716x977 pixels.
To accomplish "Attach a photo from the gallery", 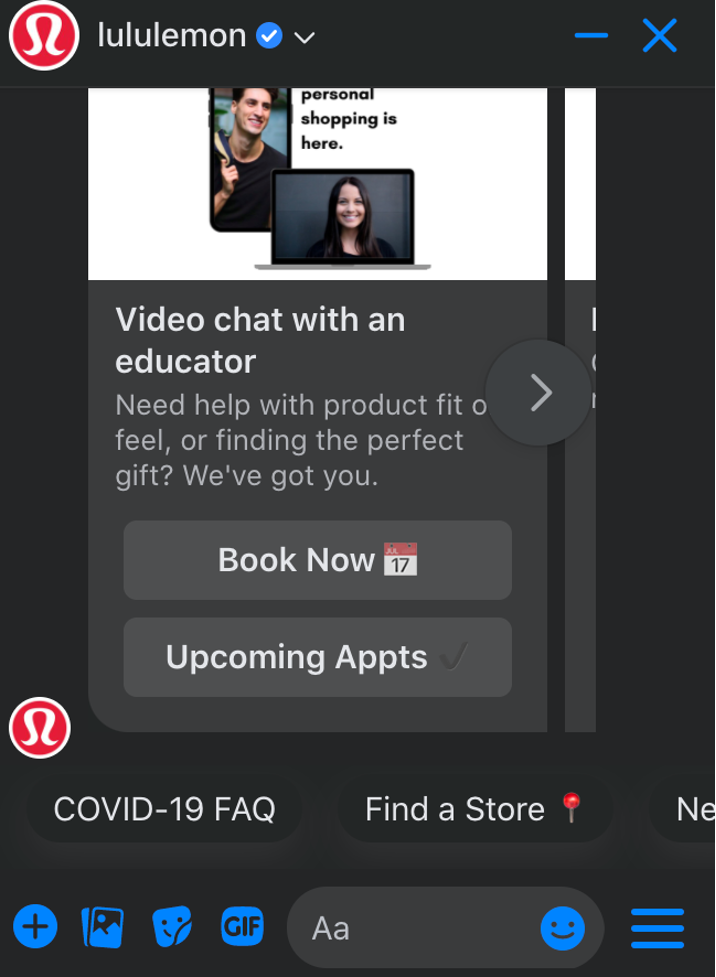I will coord(102,928).
